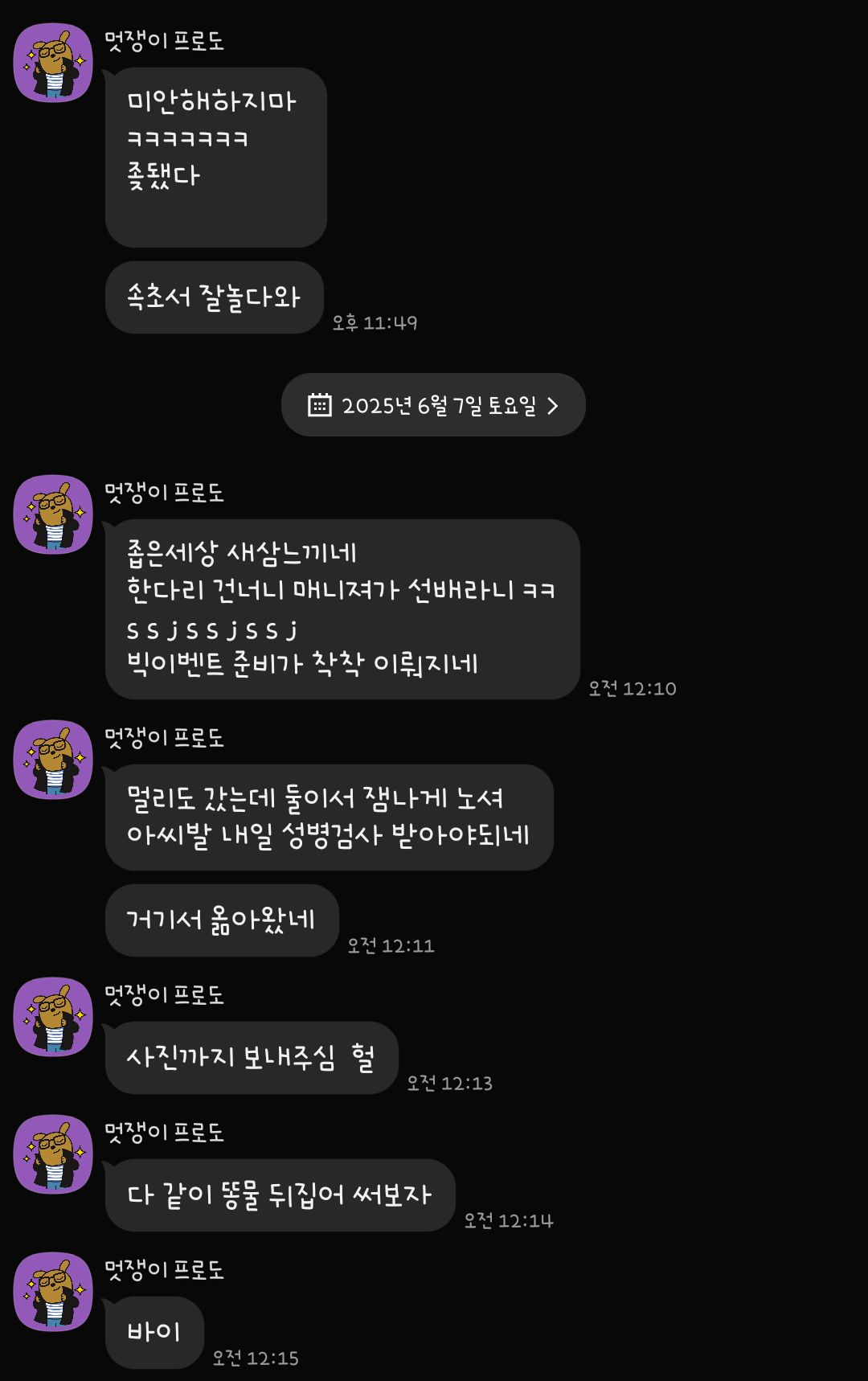
Task: View profile from avatar beside 사진까지 보내주심 message
Action: coord(53,1017)
